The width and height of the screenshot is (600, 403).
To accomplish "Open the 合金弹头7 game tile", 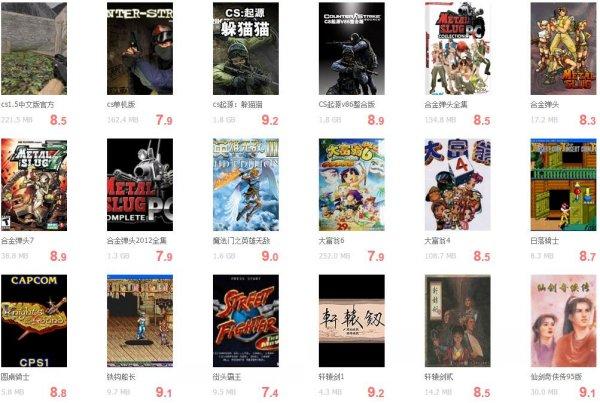I will click(x=34, y=185).
